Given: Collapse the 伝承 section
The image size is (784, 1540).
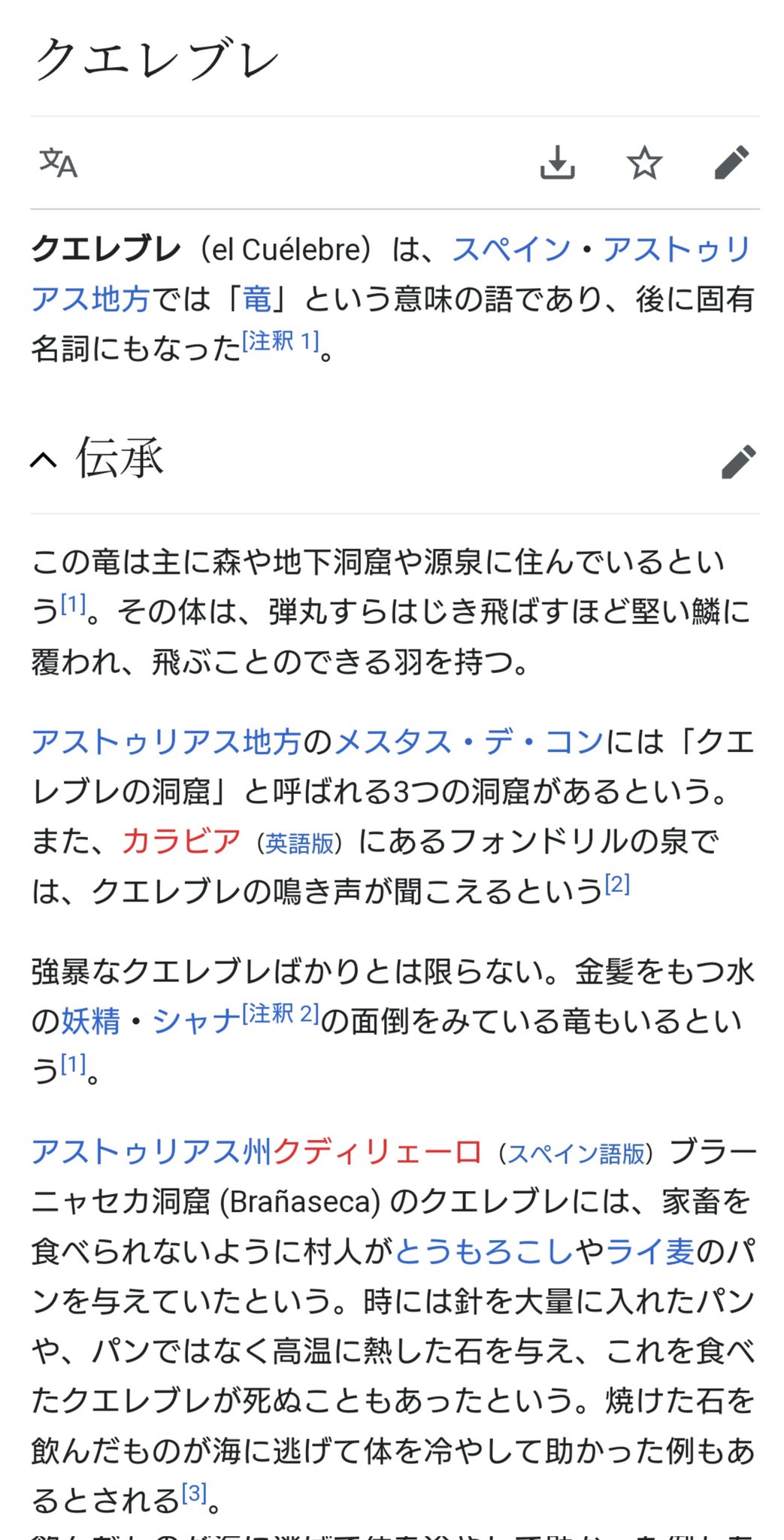Looking at the screenshot, I should pos(44,459).
